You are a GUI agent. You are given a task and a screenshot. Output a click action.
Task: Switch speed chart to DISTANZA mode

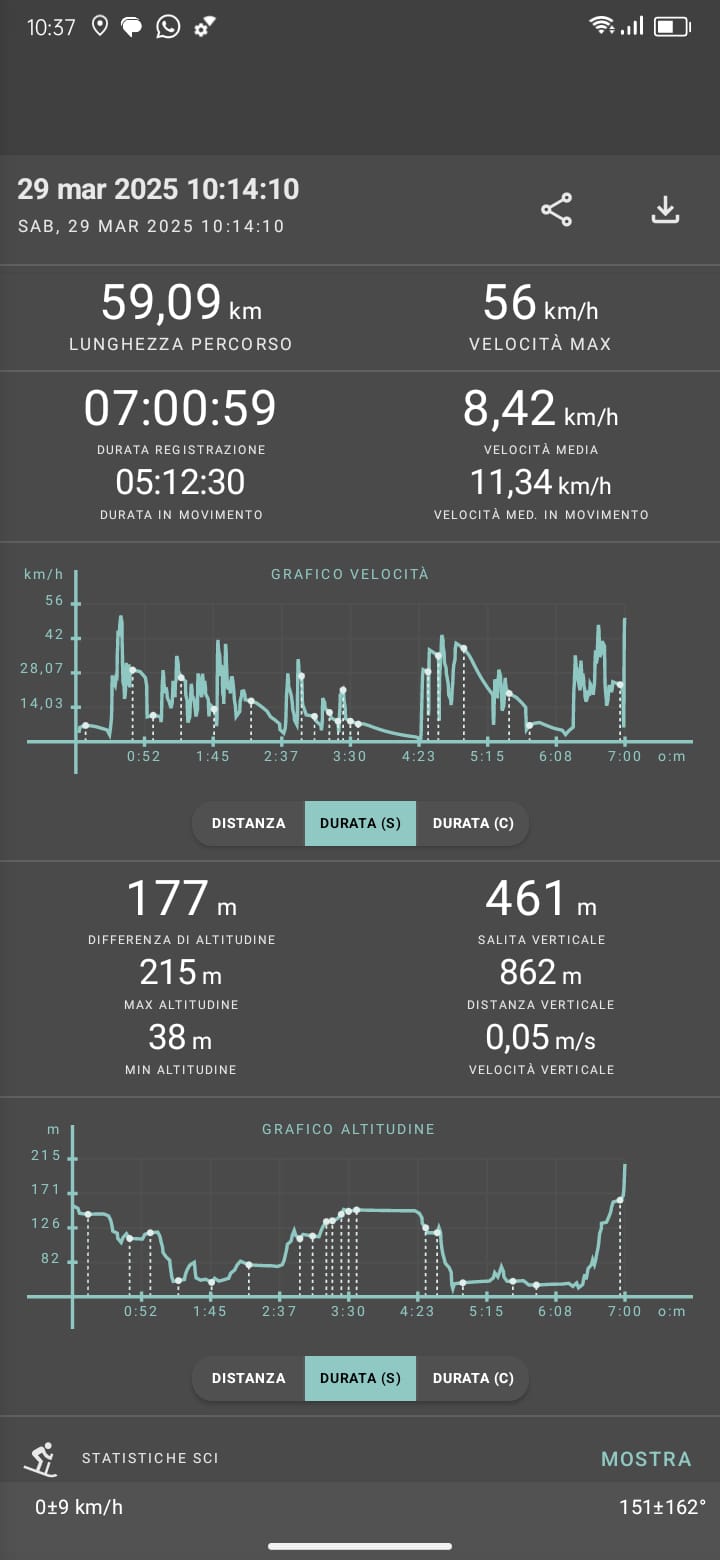click(x=247, y=823)
